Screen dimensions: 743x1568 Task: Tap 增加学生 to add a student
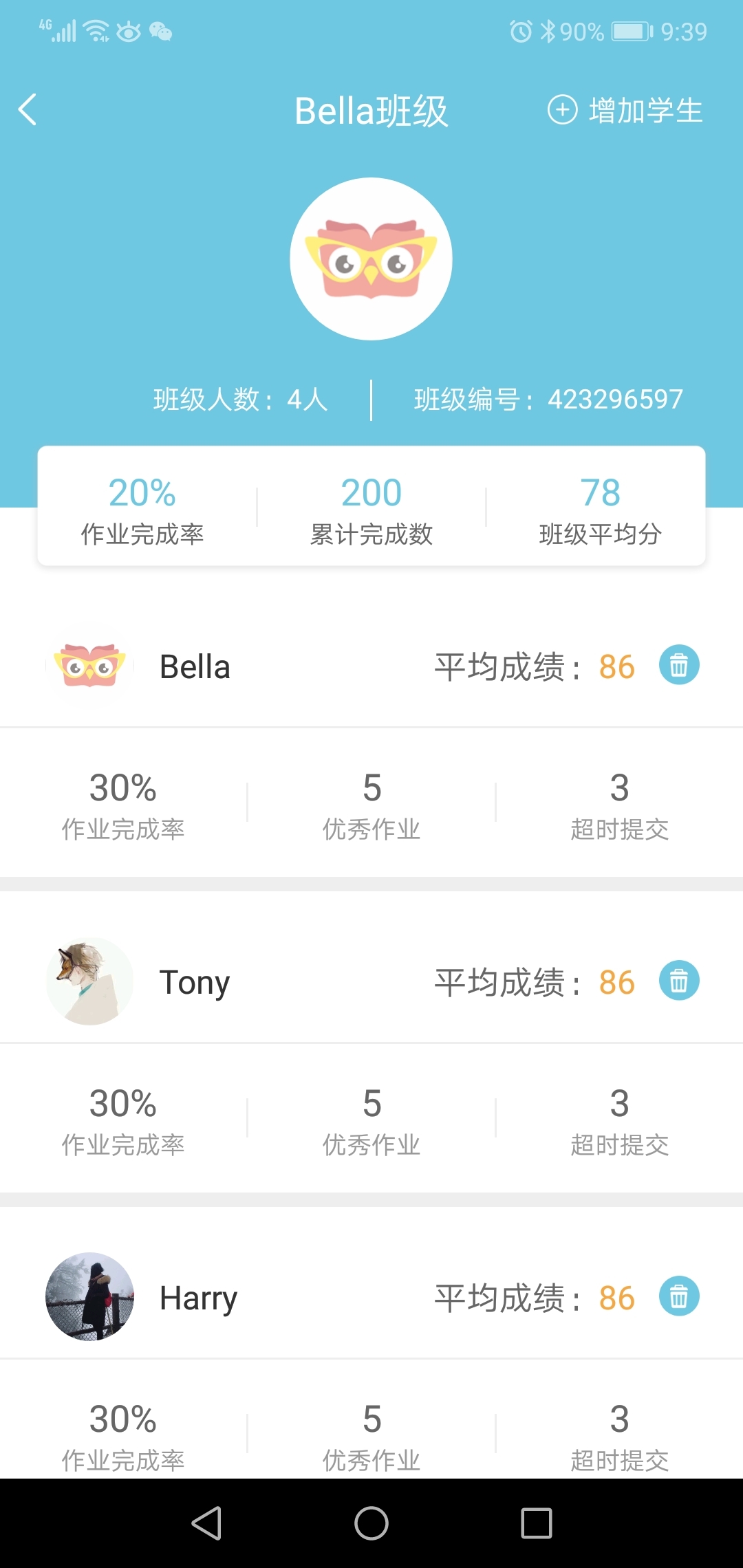(x=625, y=110)
